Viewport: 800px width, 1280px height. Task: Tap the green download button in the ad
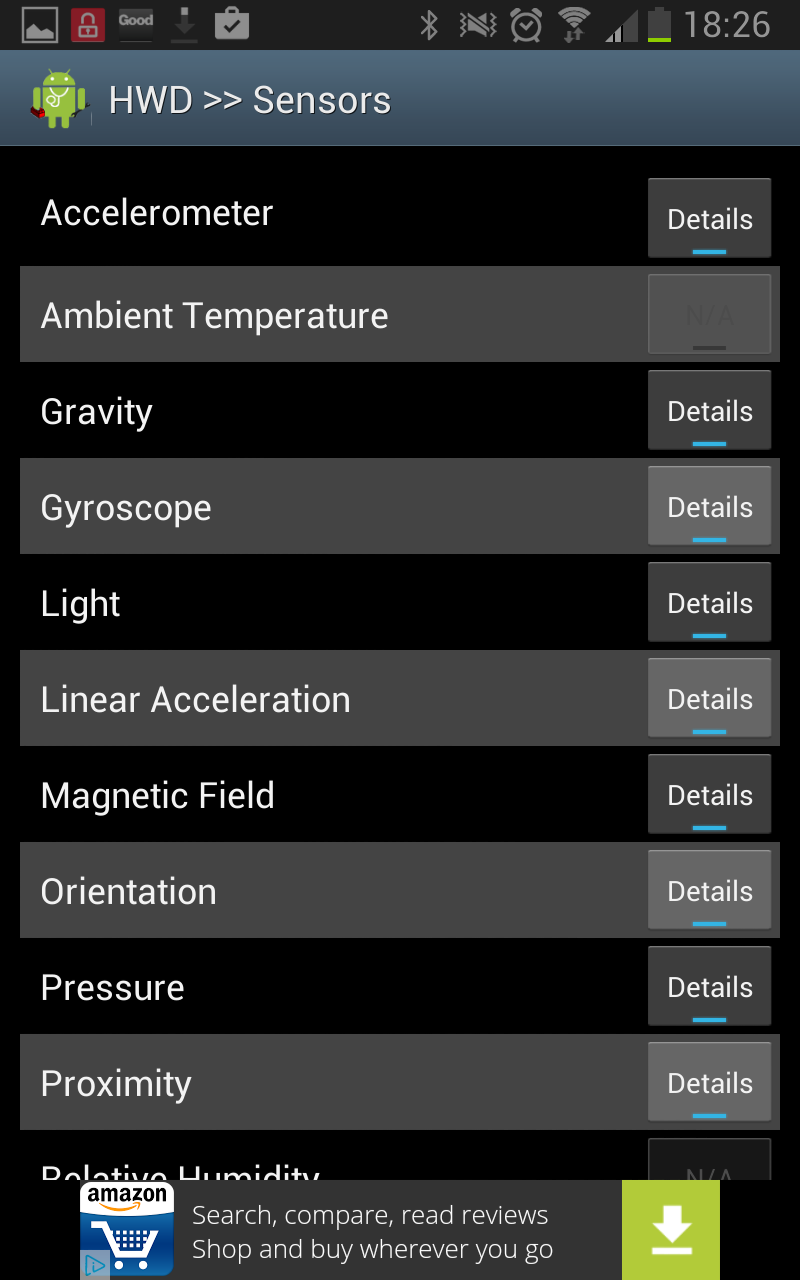point(672,1229)
